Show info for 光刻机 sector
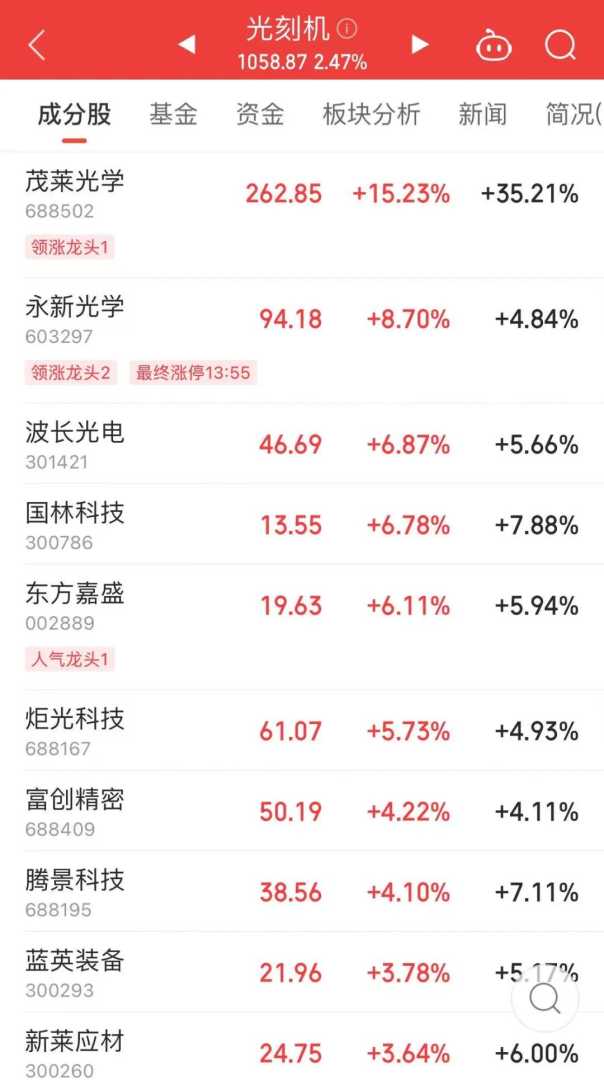The image size is (604, 1080). point(347,28)
